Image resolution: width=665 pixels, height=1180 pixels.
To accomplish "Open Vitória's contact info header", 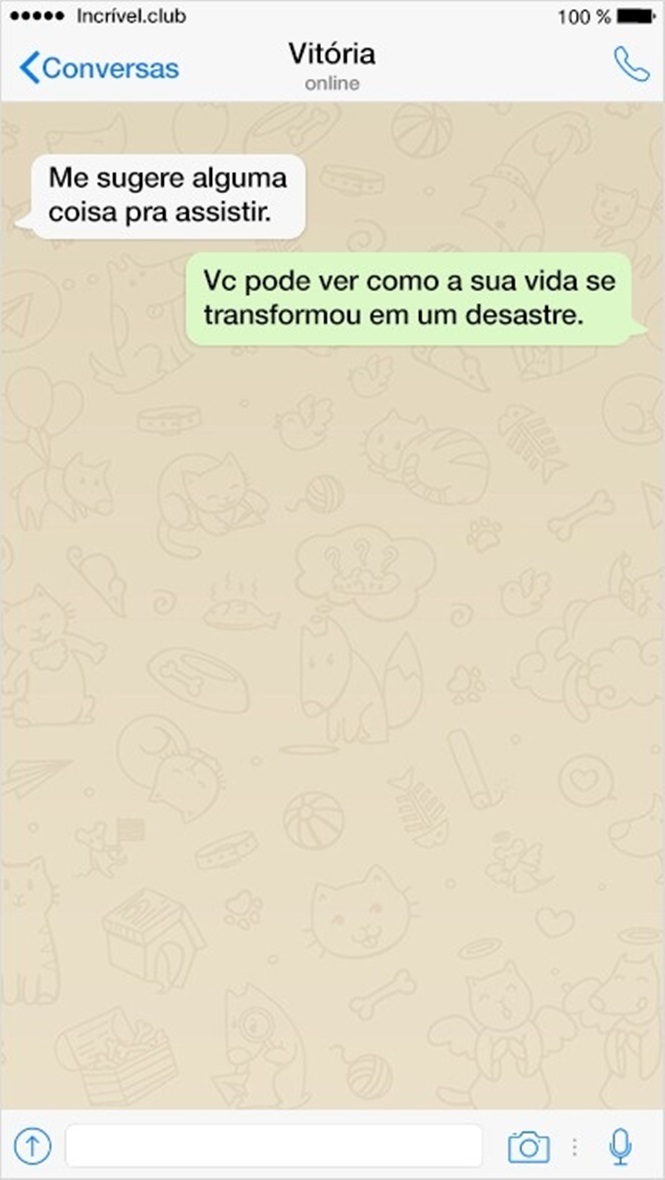I will (332, 65).
